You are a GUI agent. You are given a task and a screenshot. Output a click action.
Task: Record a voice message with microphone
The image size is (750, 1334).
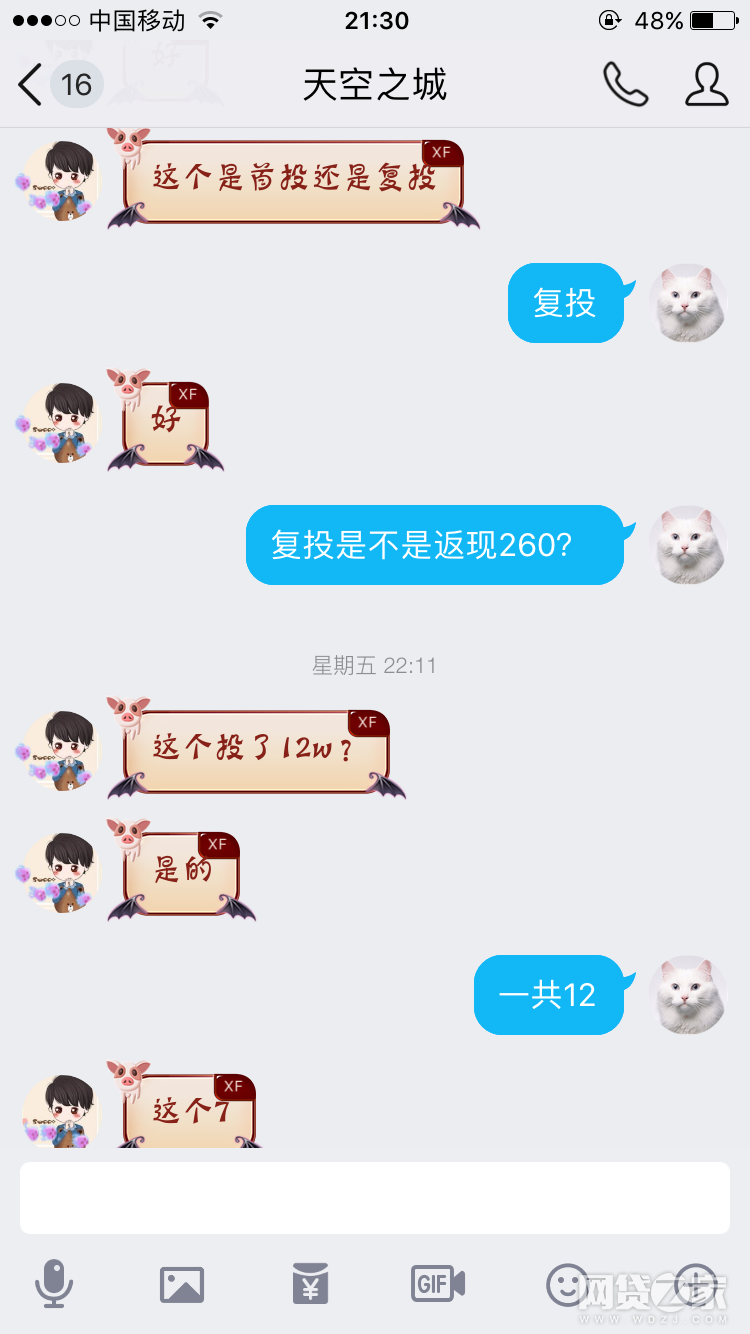(54, 1283)
